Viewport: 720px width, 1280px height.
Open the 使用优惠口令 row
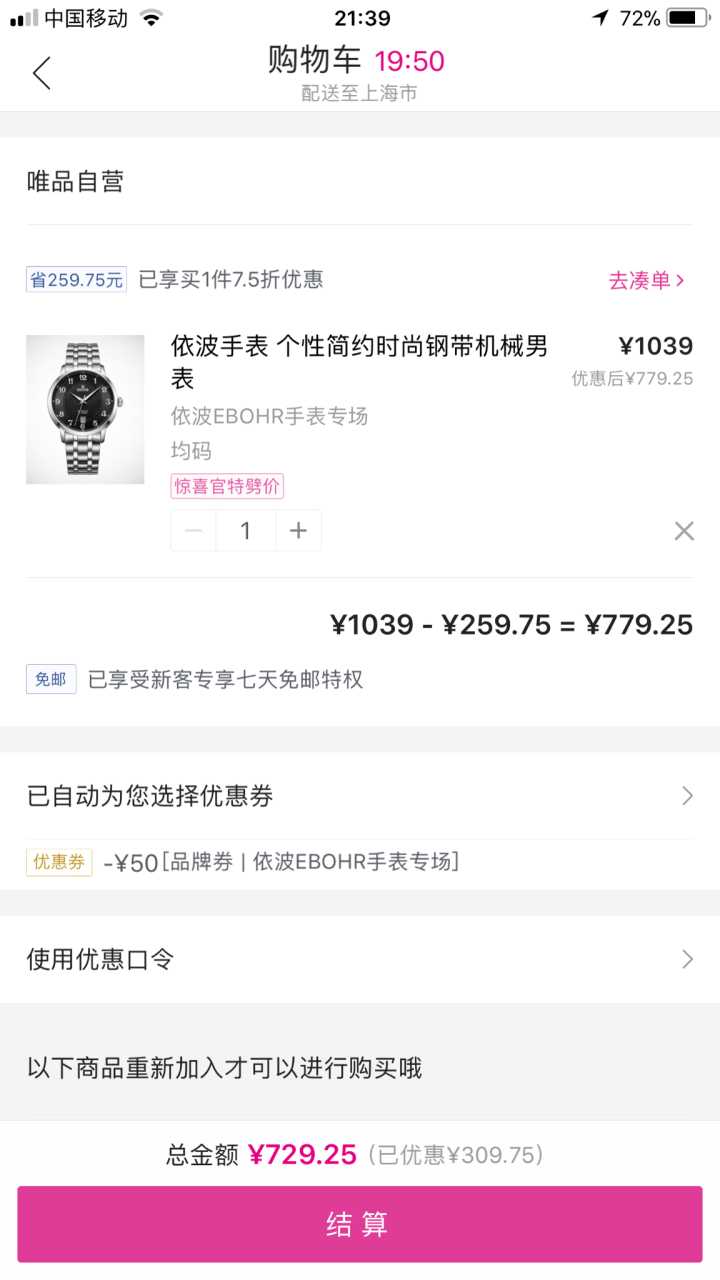coord(360,959)
